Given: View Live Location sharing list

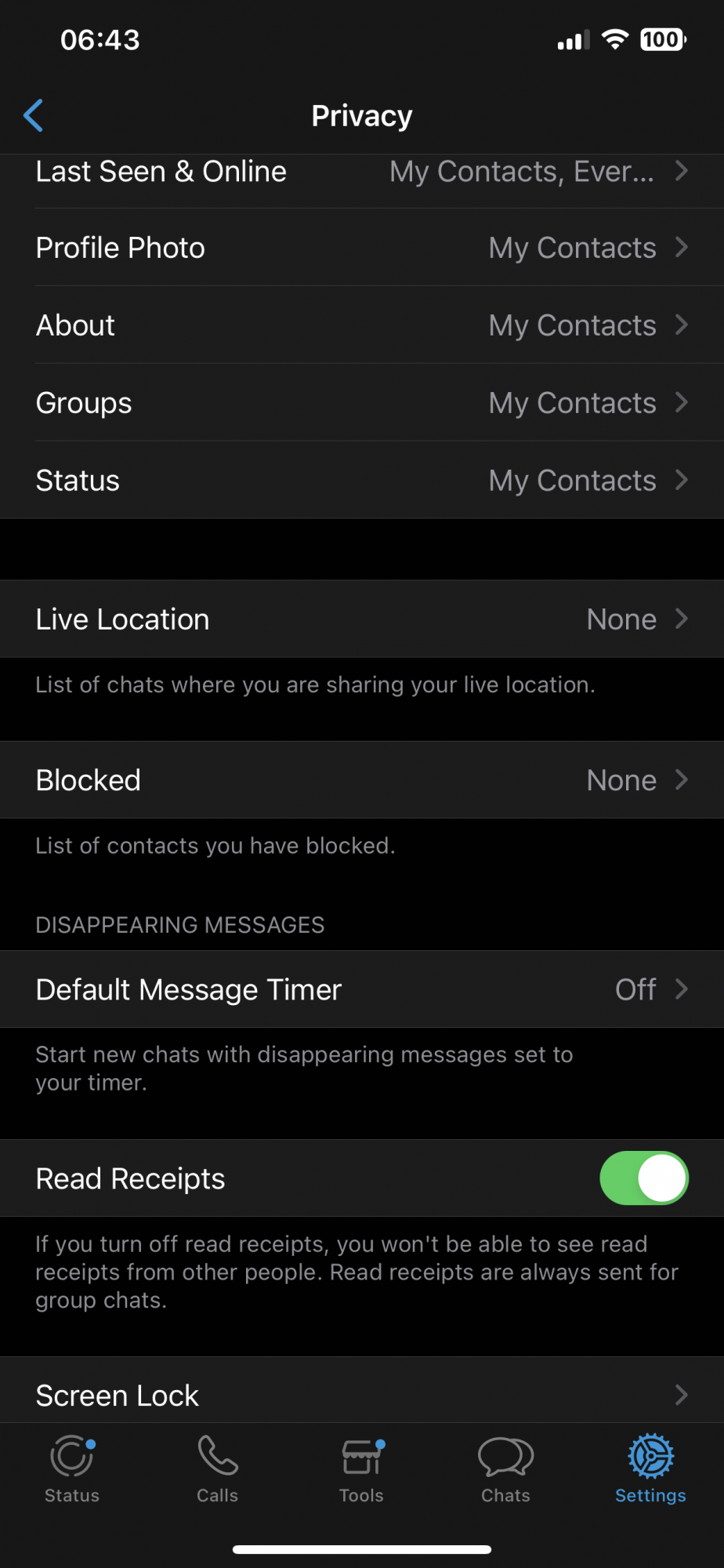Looking at the screenshot, I should pyautogui.click(x=362, y=619).
